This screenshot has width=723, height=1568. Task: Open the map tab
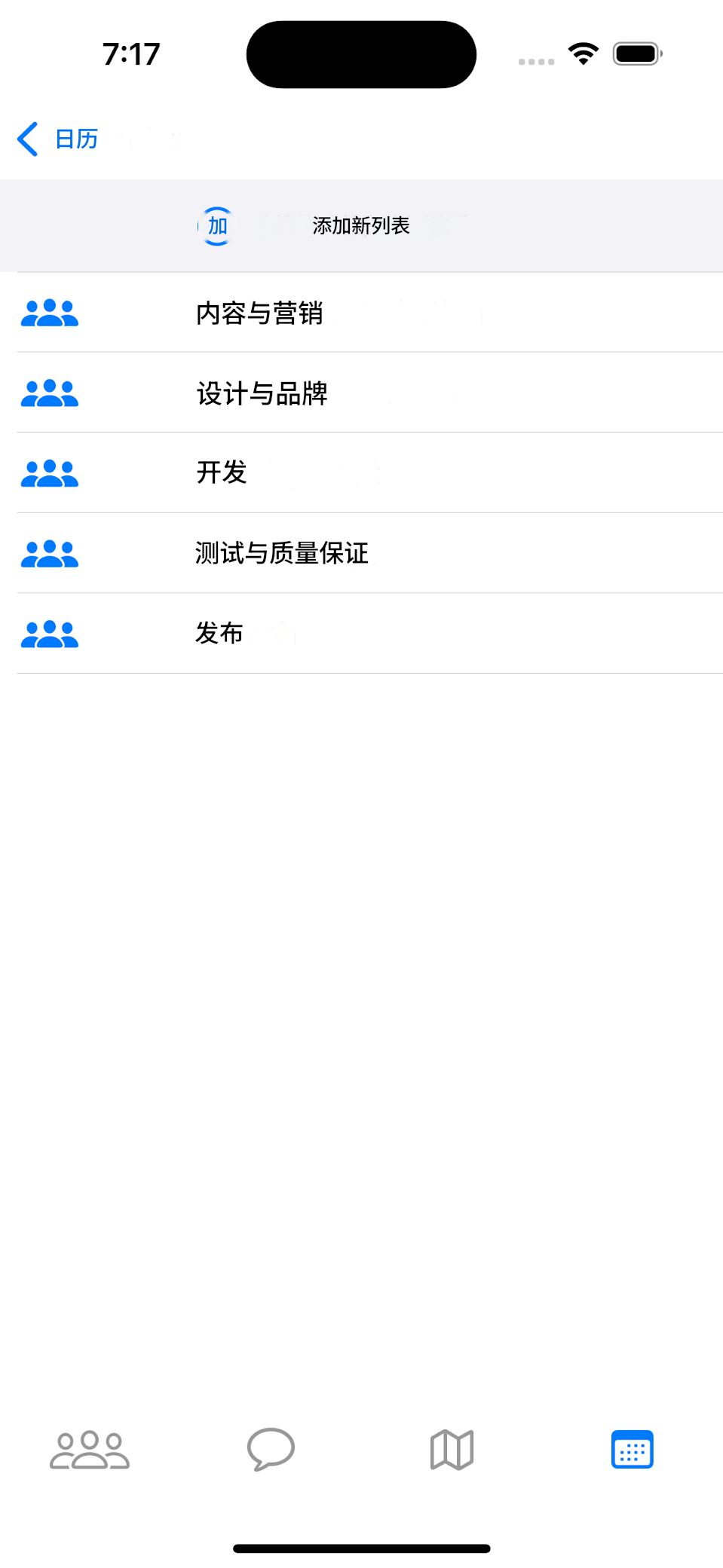point(451,1448)
